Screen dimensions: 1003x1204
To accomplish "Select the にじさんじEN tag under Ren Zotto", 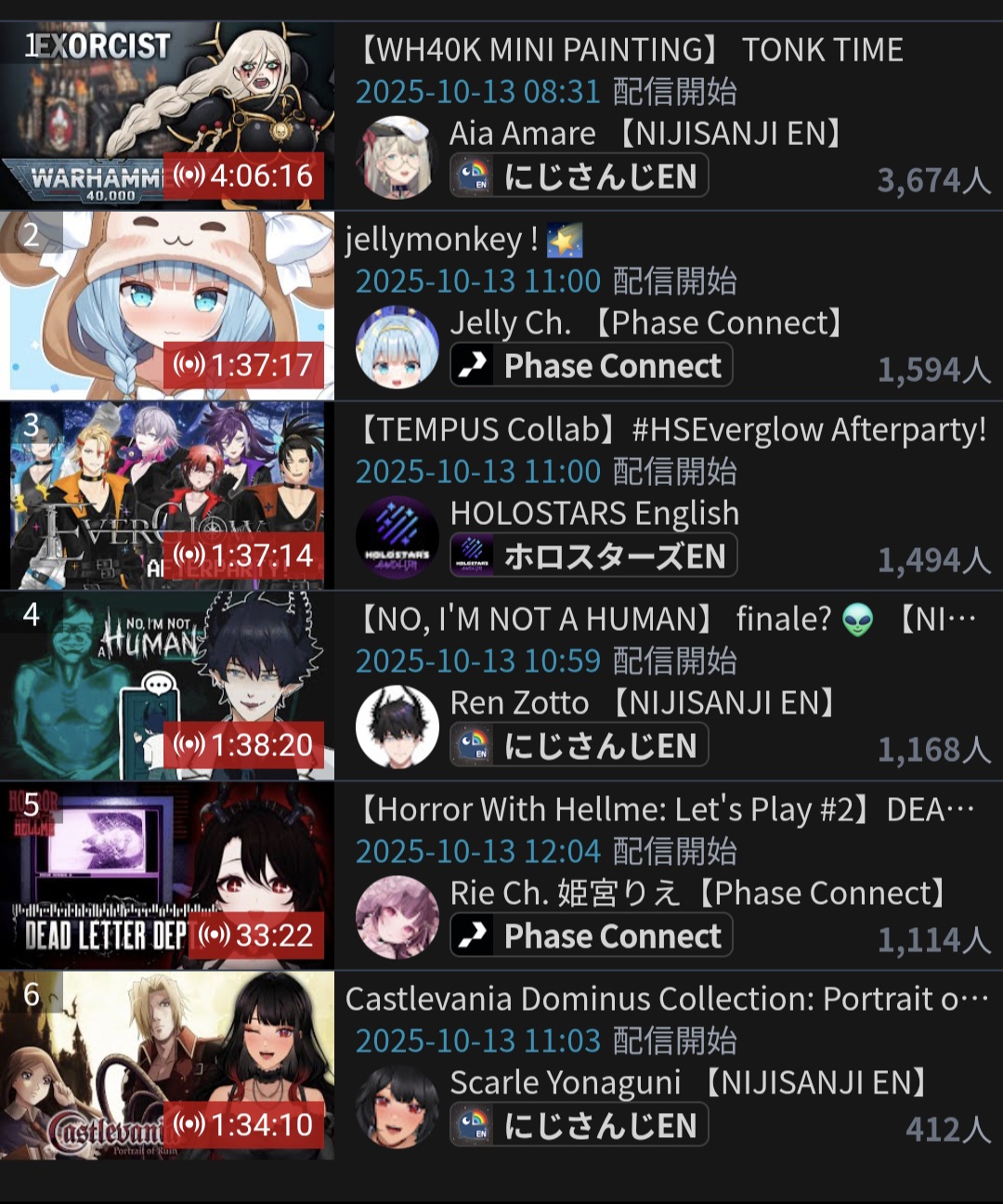I will pyautogui.click(x=580, y=745).
